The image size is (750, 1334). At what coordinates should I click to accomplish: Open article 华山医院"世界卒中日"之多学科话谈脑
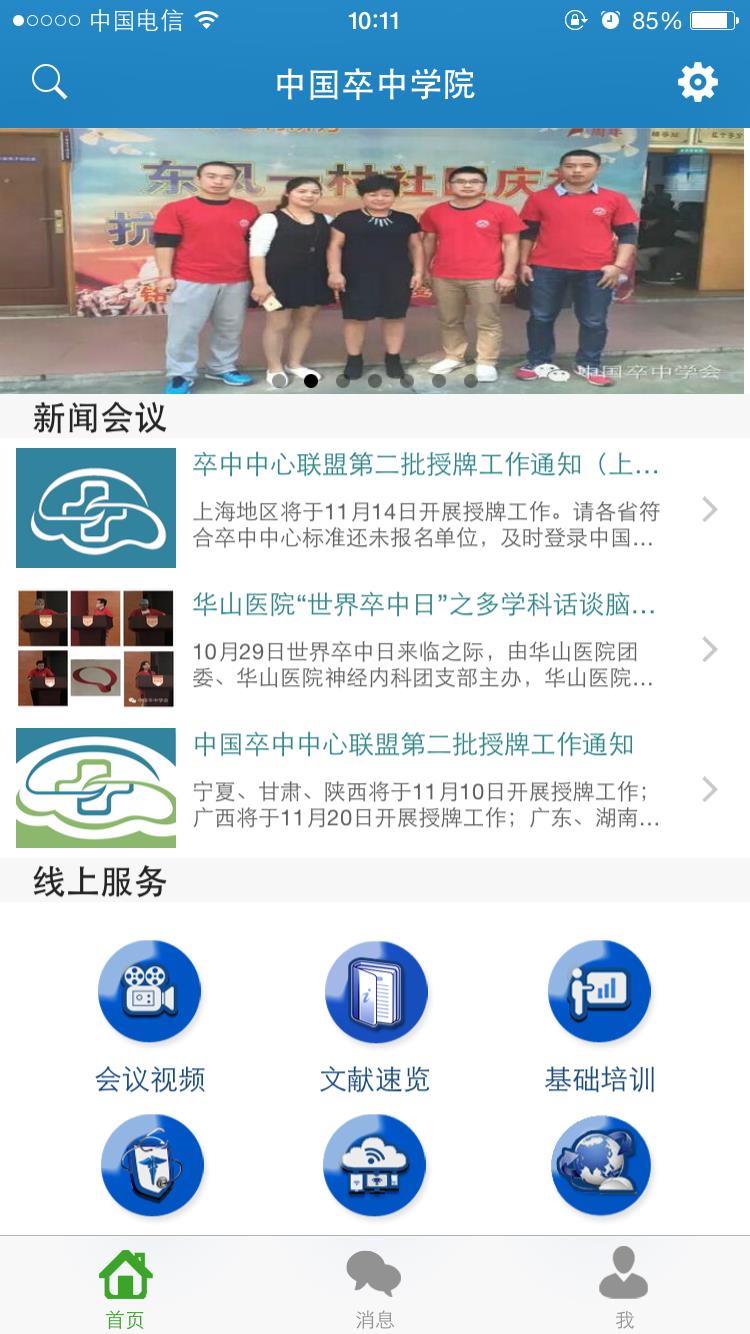(374, 648)
